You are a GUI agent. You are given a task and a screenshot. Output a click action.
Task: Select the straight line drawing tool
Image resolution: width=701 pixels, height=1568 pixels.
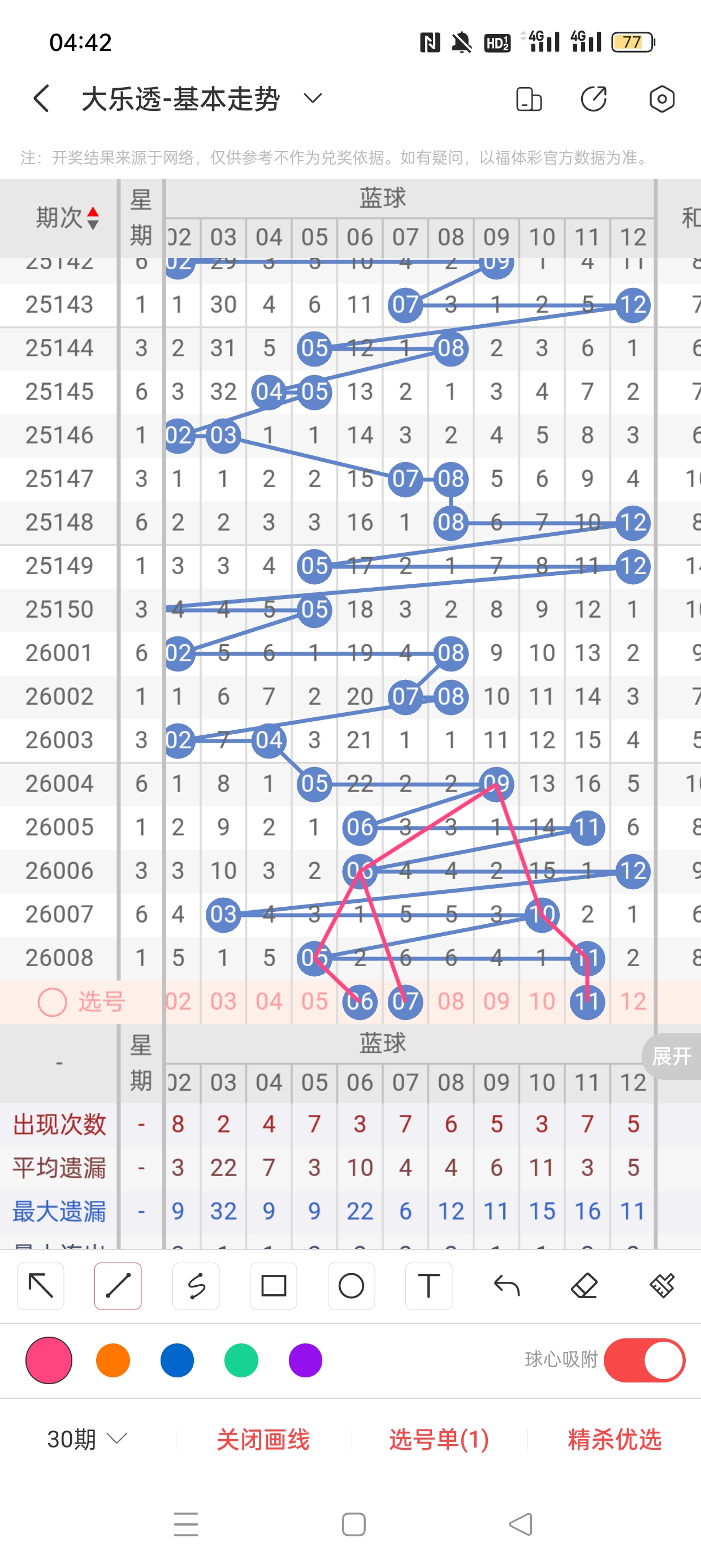point(118,1286)
